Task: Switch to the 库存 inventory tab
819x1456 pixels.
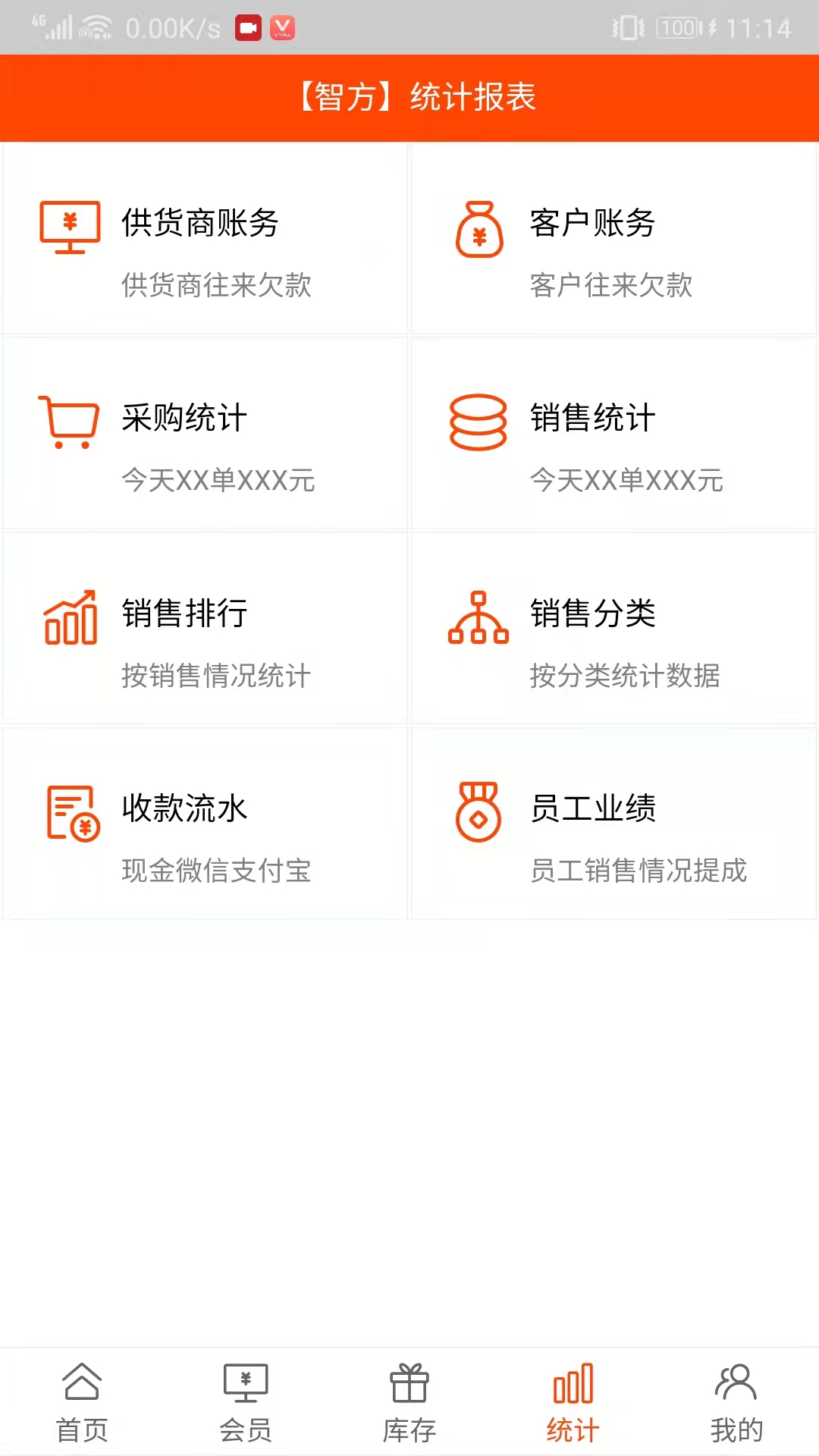Action: coord(409,1403)
